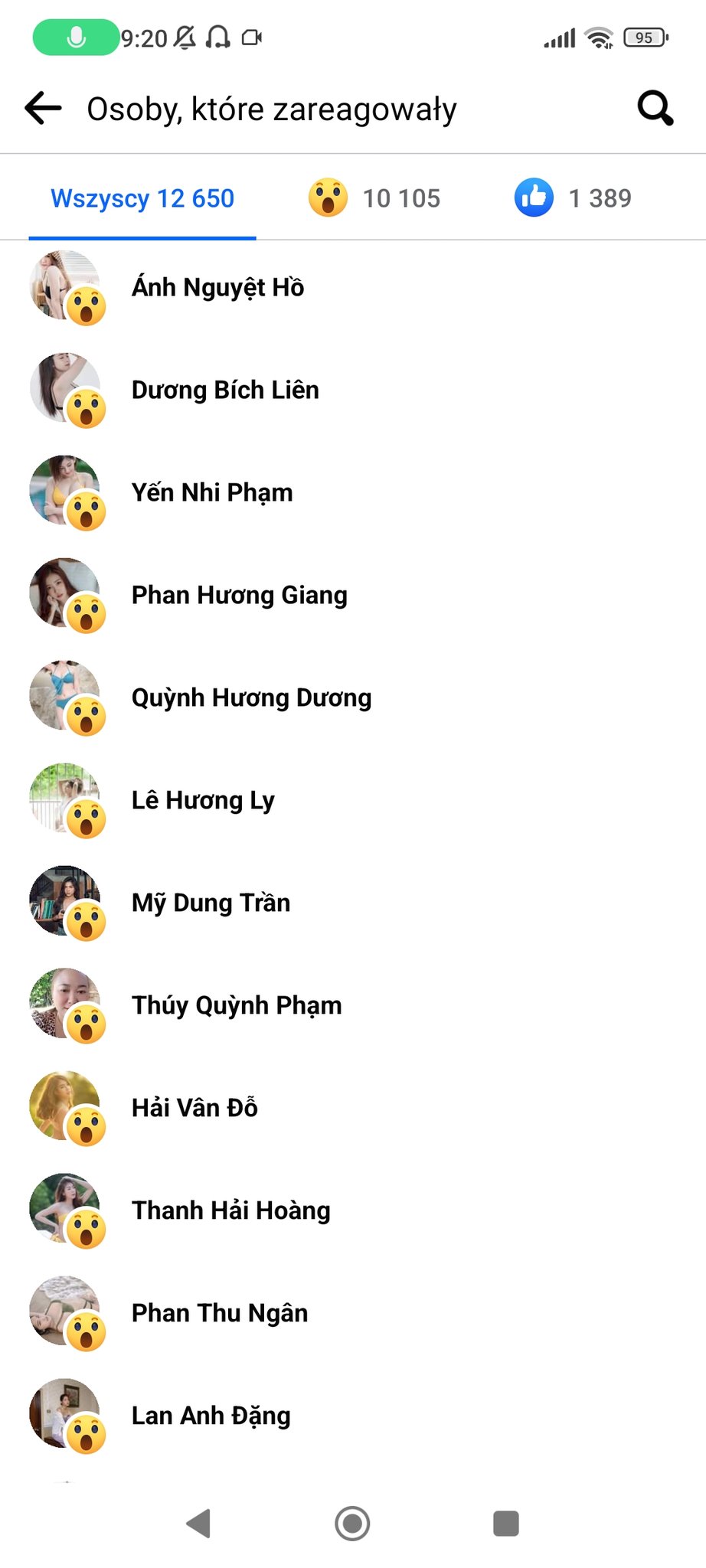This screenshot has width=706, height=1568.
Task: Open Ánh Nguyệt Hồ's profile
Action: [217, 288]
